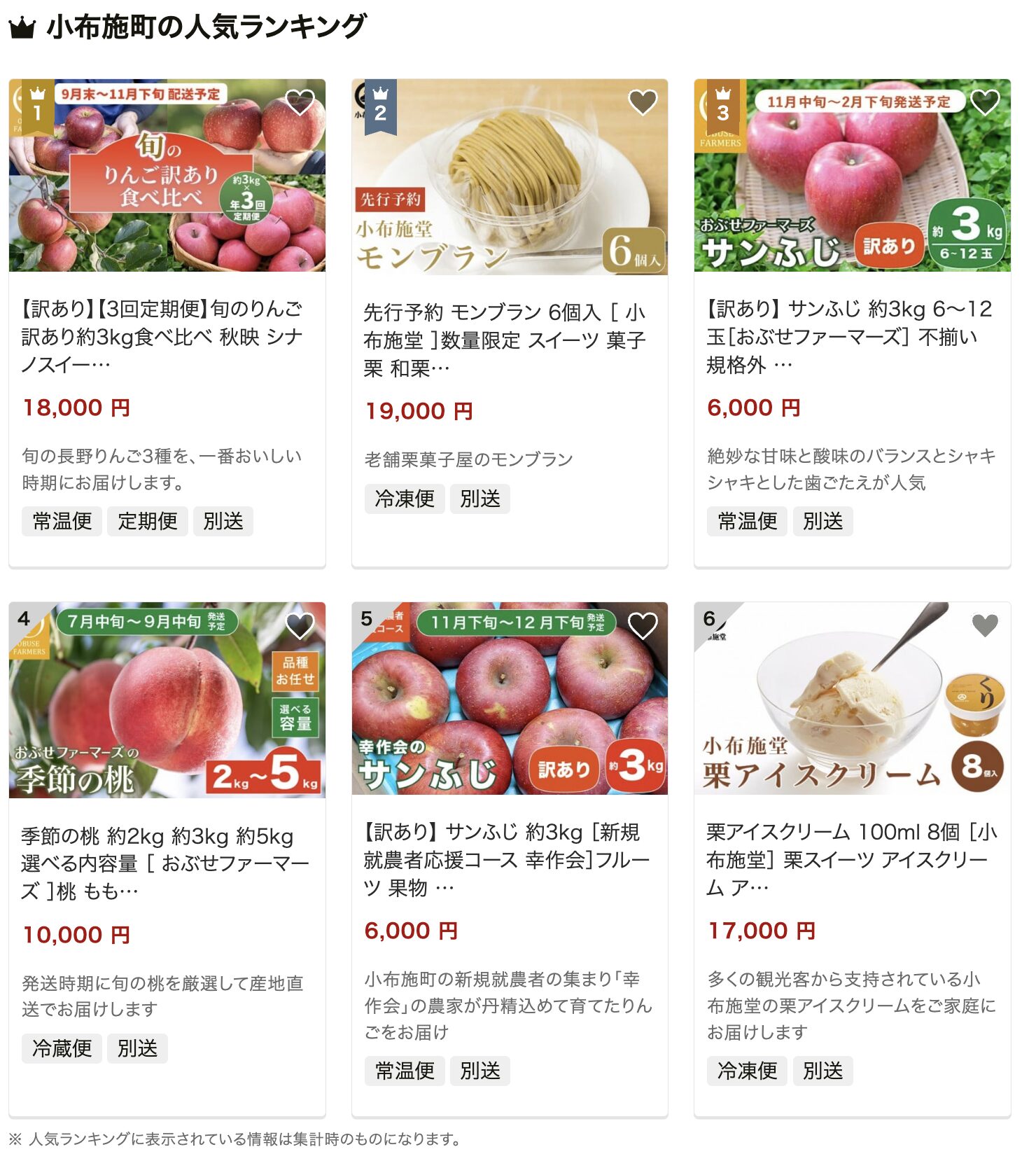Add the Mont Blanc to favorites
1036x1161 pixels.
643,103
